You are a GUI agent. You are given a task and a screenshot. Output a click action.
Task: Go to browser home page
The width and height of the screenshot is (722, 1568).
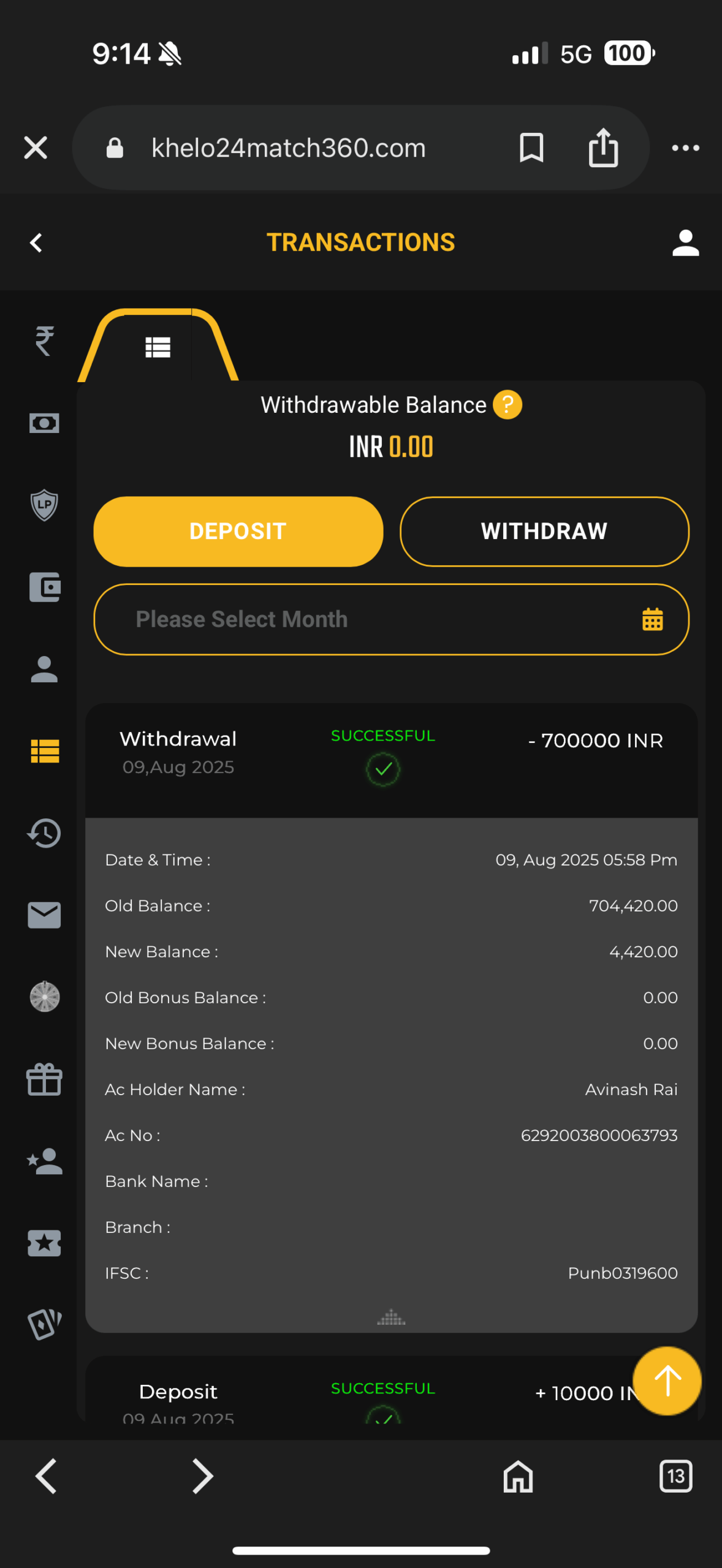518,1476
